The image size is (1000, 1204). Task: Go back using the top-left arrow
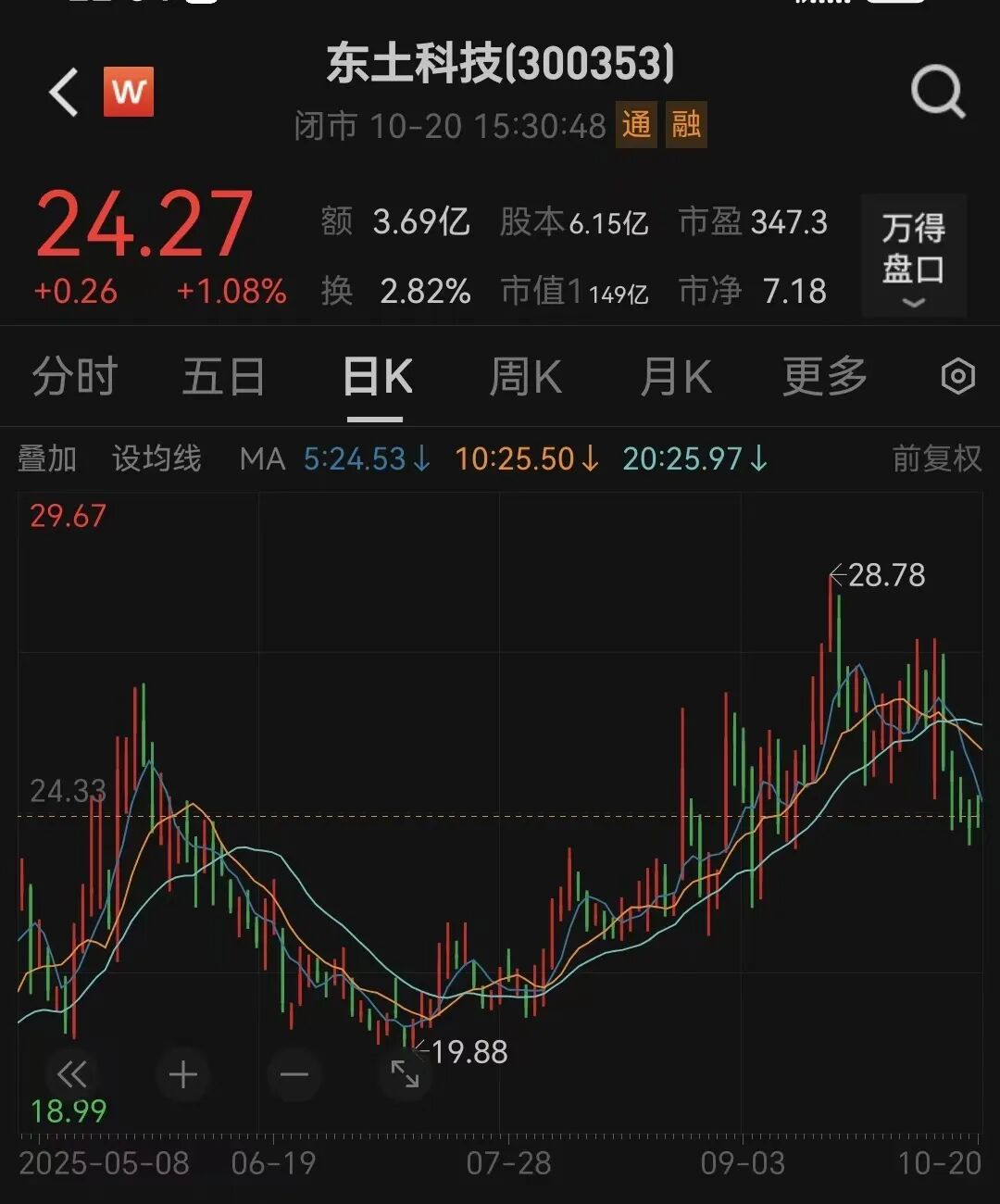[64, 93]
